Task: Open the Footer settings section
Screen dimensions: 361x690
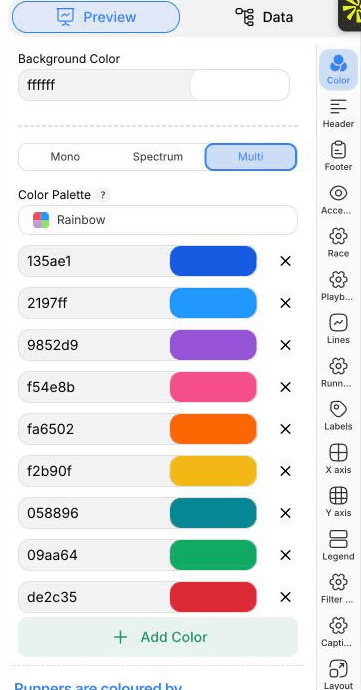Action: click(338, 156)
